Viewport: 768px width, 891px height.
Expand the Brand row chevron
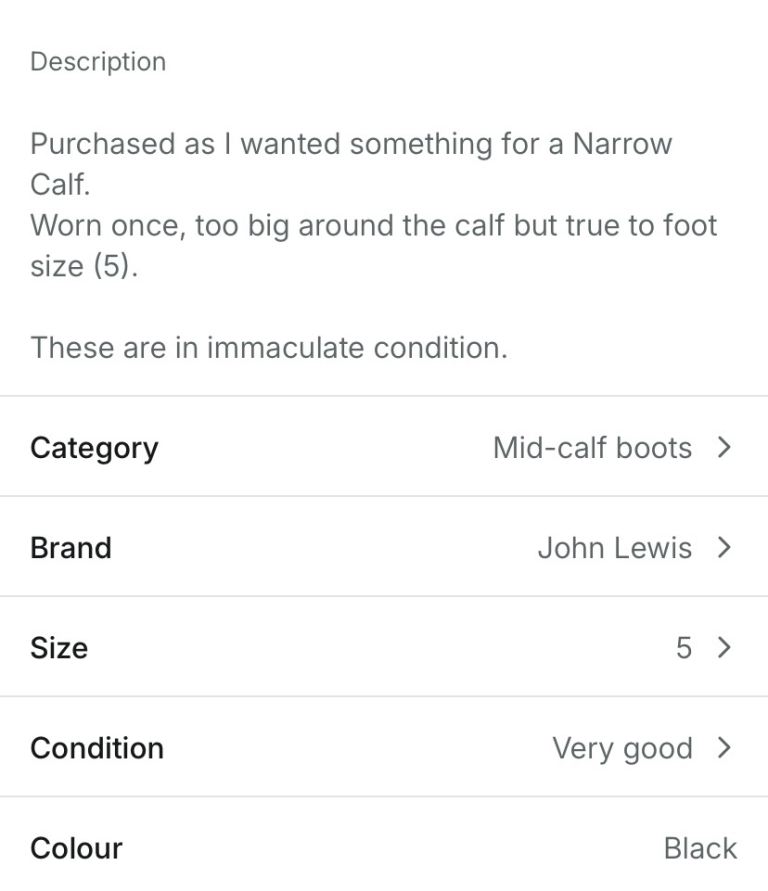click(722, 548)
